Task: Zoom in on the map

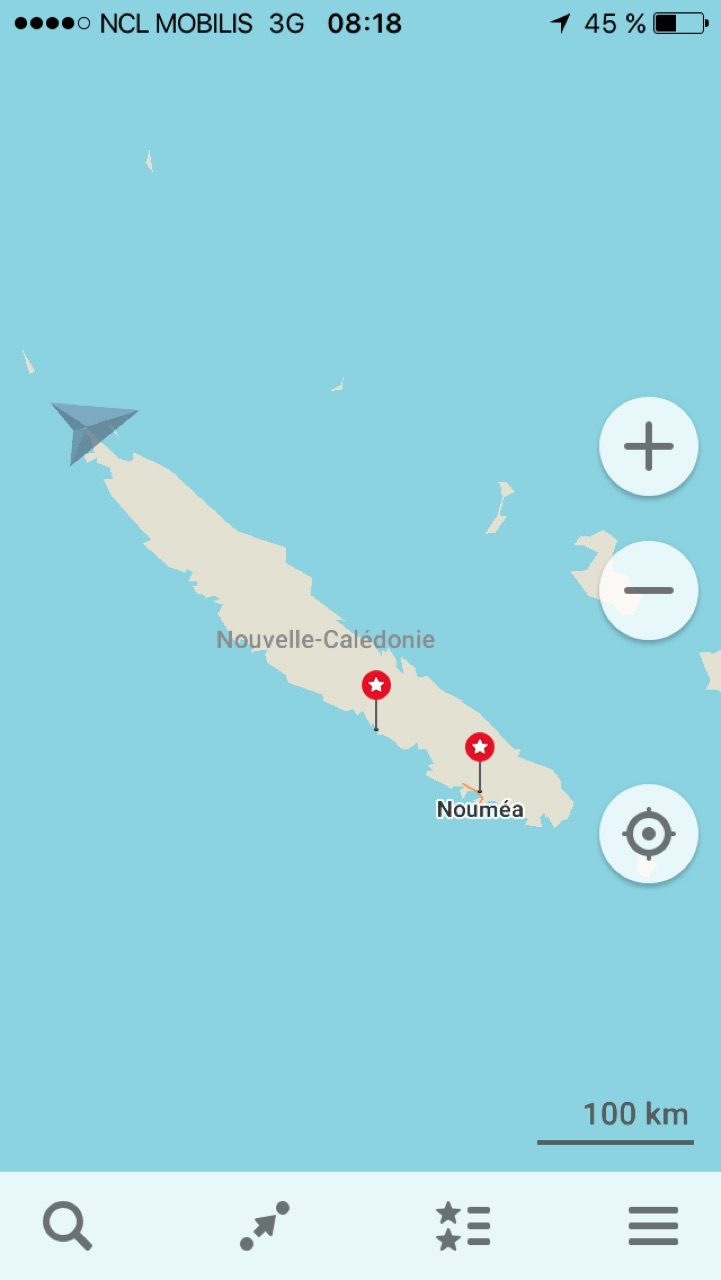Action: (648, 446)
